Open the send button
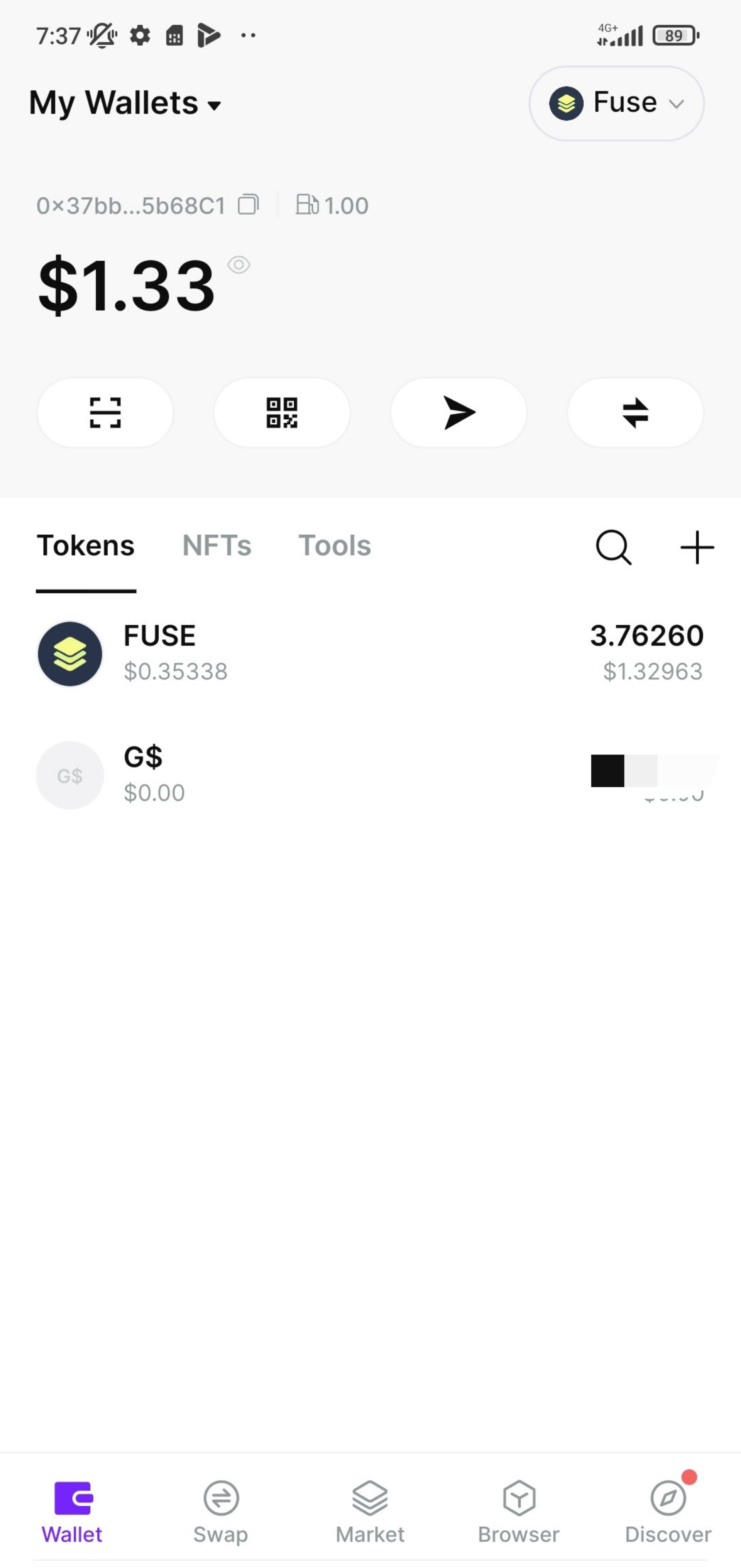This screenshot has width=741, height=1568. coord(459,413)
